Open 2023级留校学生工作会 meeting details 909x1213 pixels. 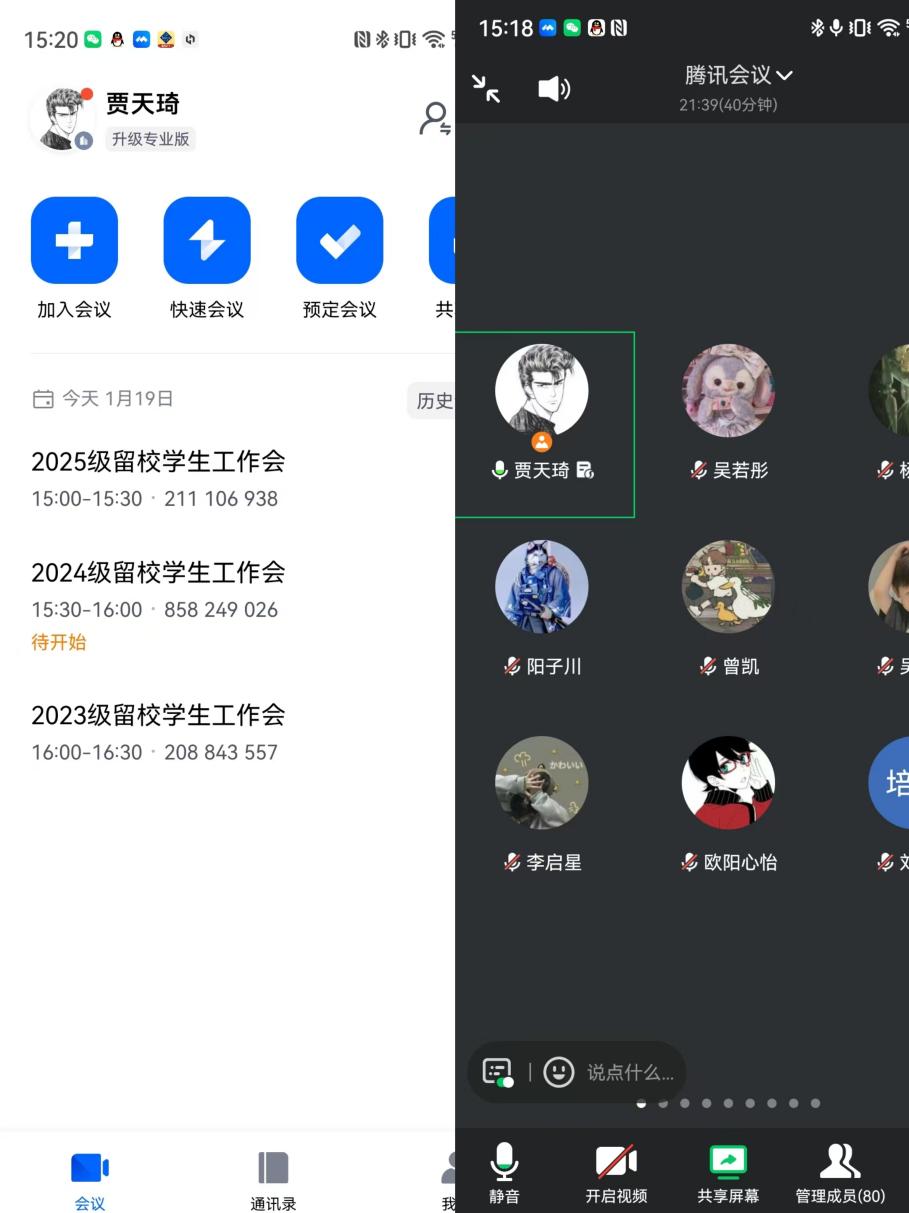click(158, 732)
